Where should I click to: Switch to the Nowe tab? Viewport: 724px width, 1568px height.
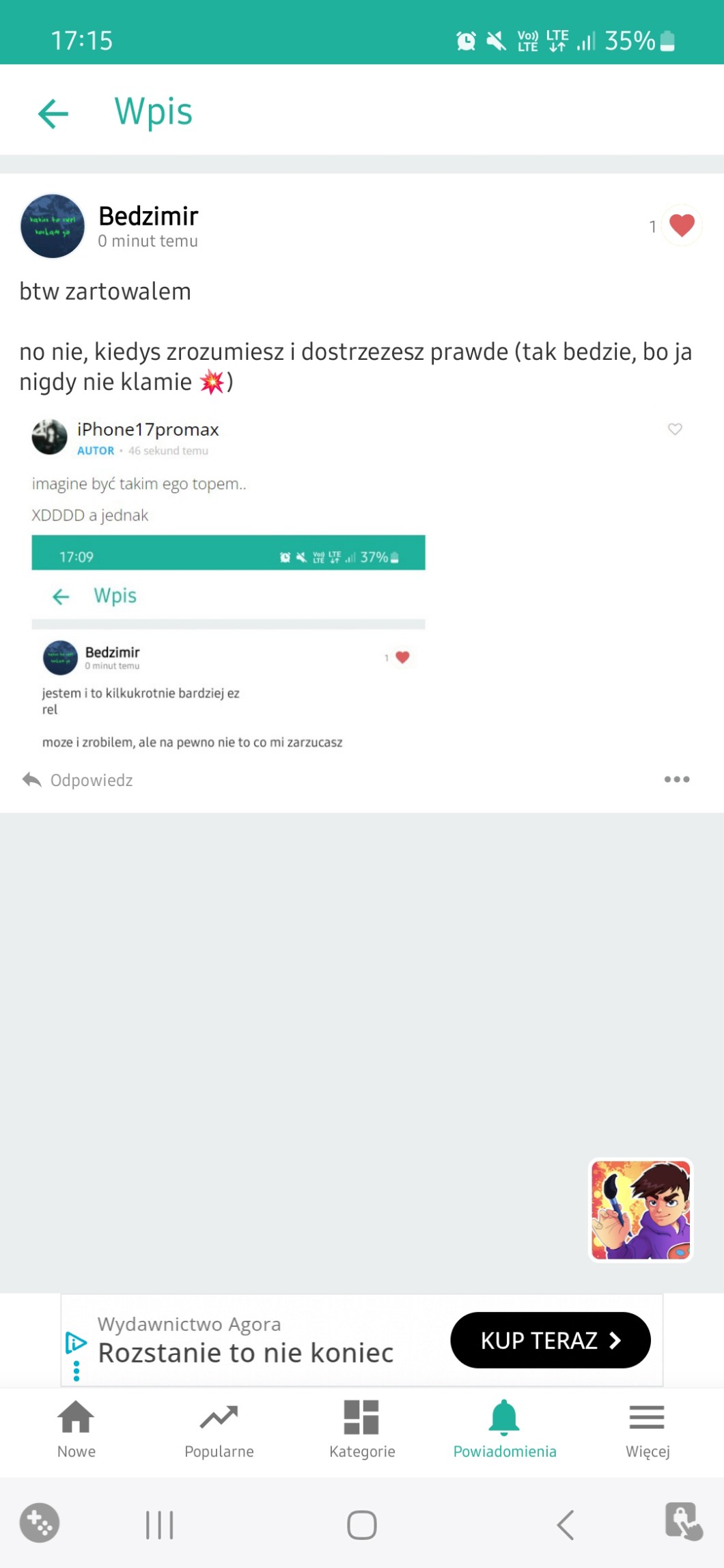[76, 1429]
